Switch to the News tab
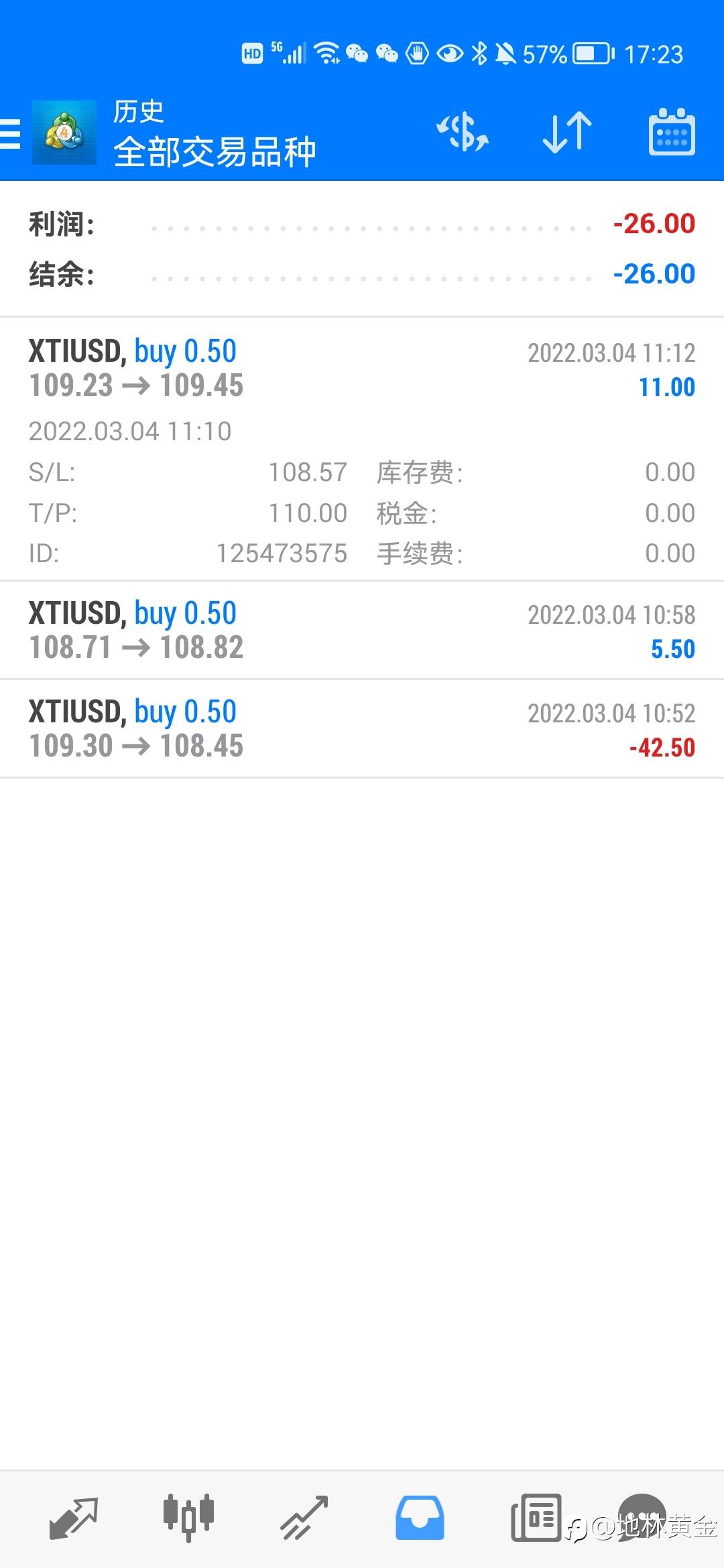 pyautogui.click(x=536, y=1517)
